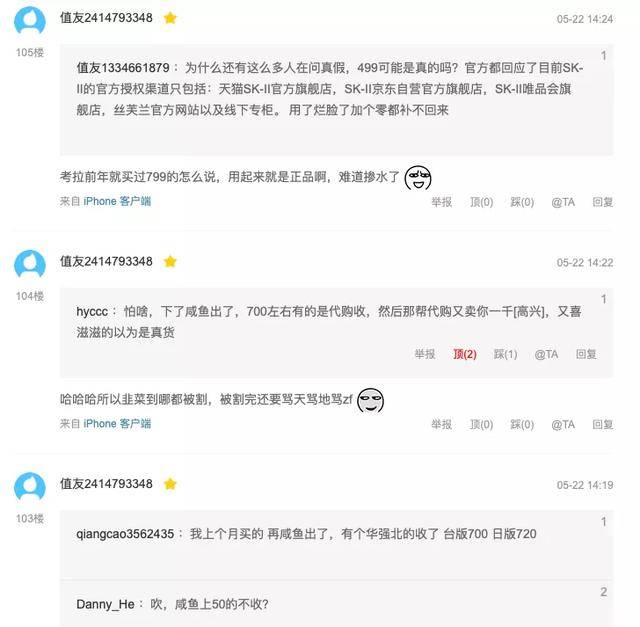
Task: Reply to the 105楼 comment
Action: 602,202
